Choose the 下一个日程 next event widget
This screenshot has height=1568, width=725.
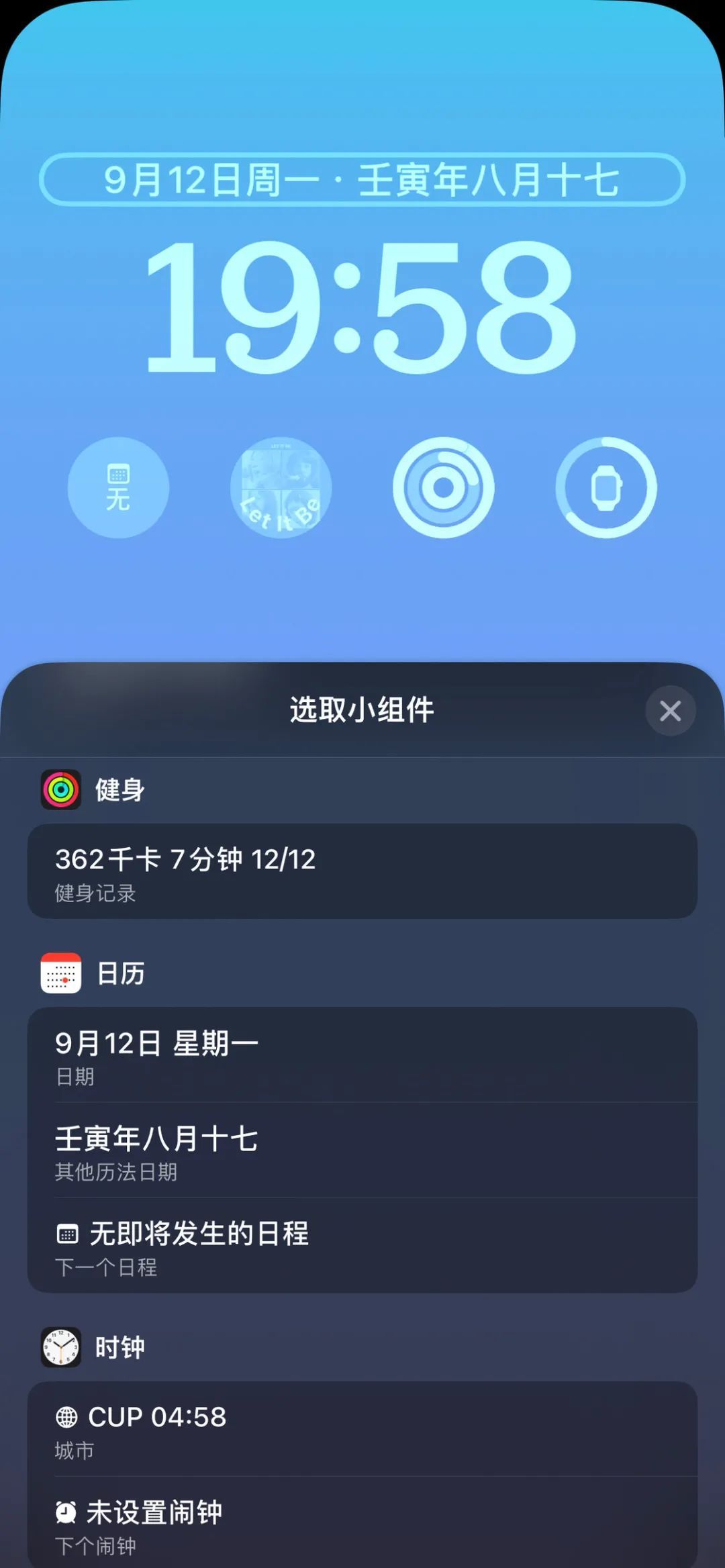pos(362,1246)
